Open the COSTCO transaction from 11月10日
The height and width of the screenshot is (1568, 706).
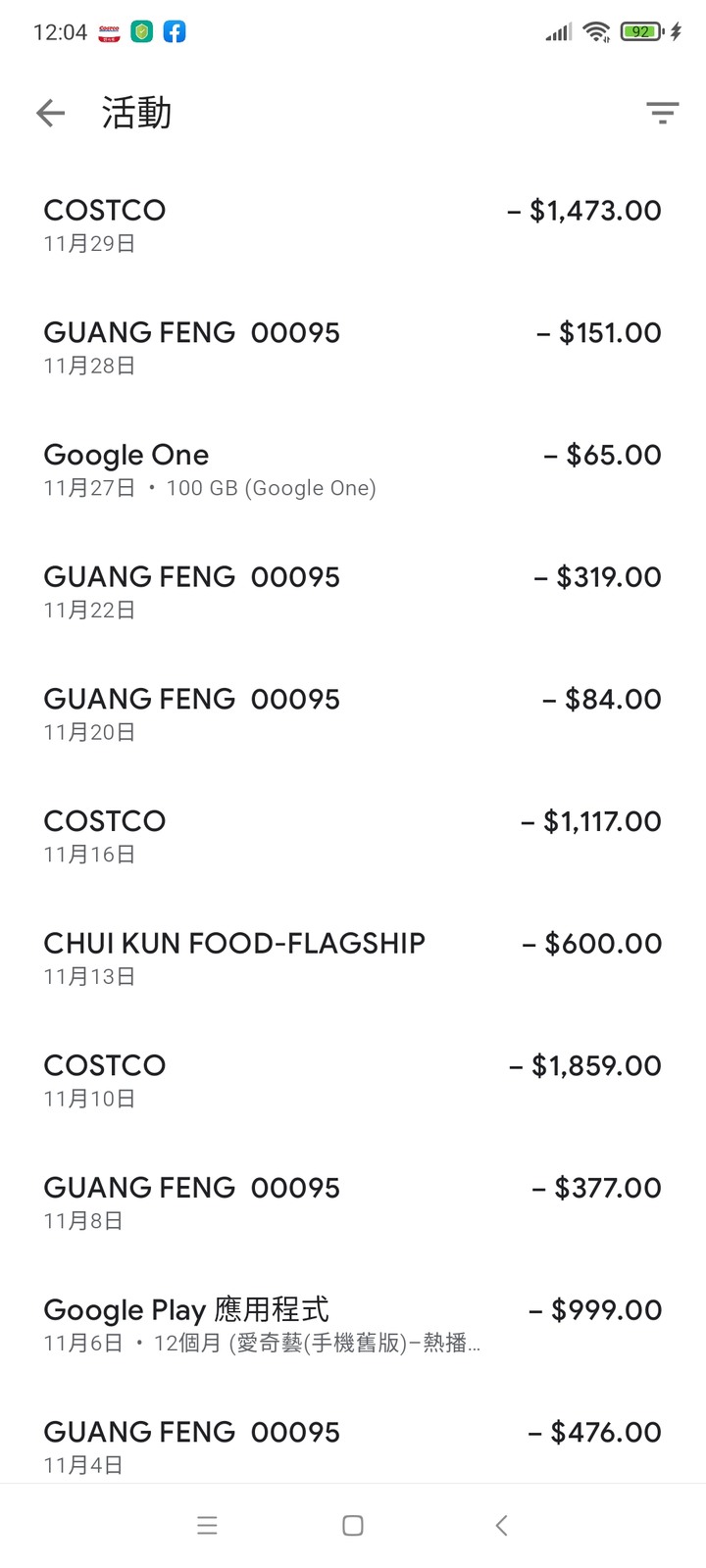353,1081
